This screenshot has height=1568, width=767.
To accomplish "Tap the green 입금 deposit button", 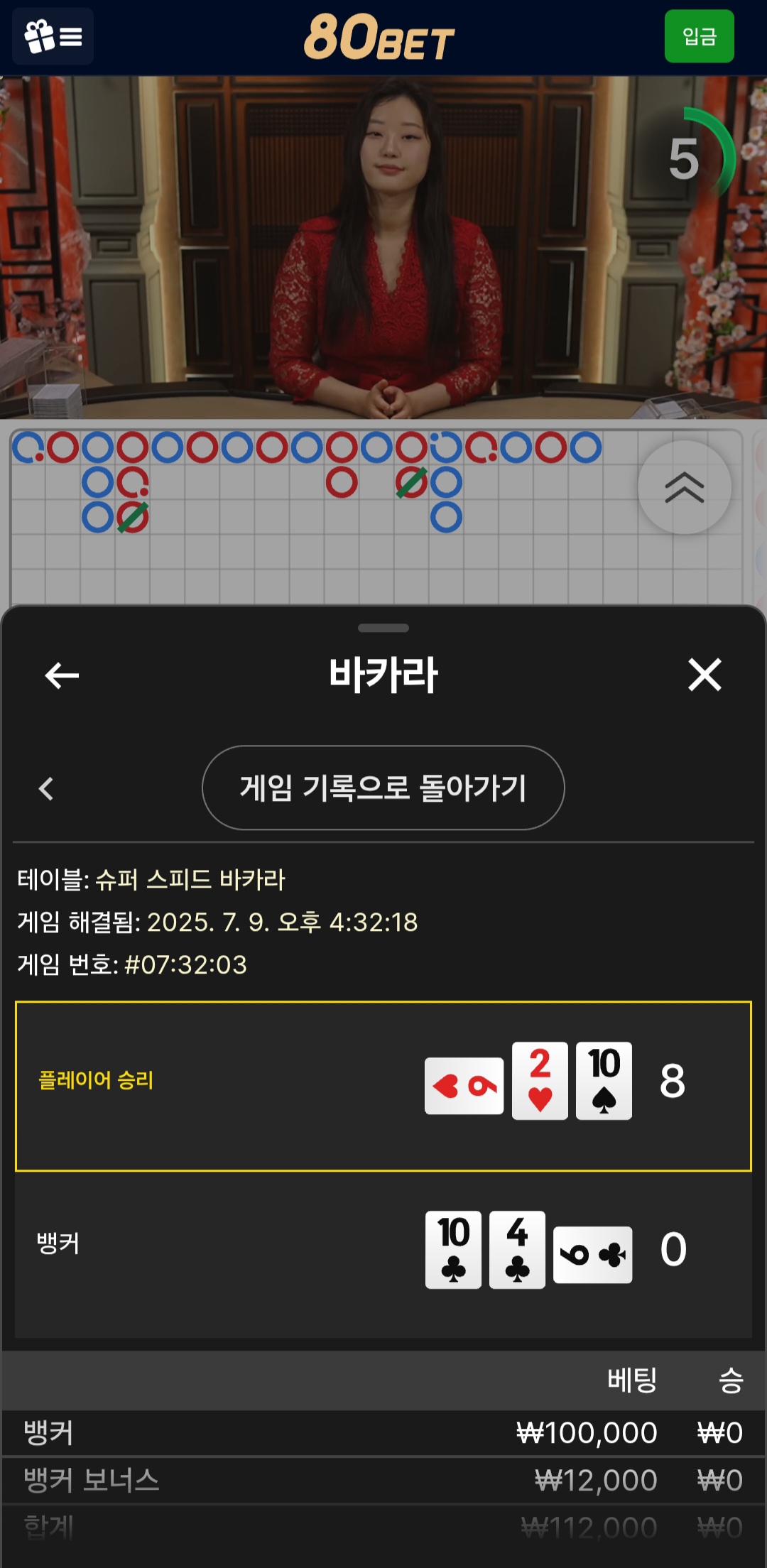I will point(699,36).
